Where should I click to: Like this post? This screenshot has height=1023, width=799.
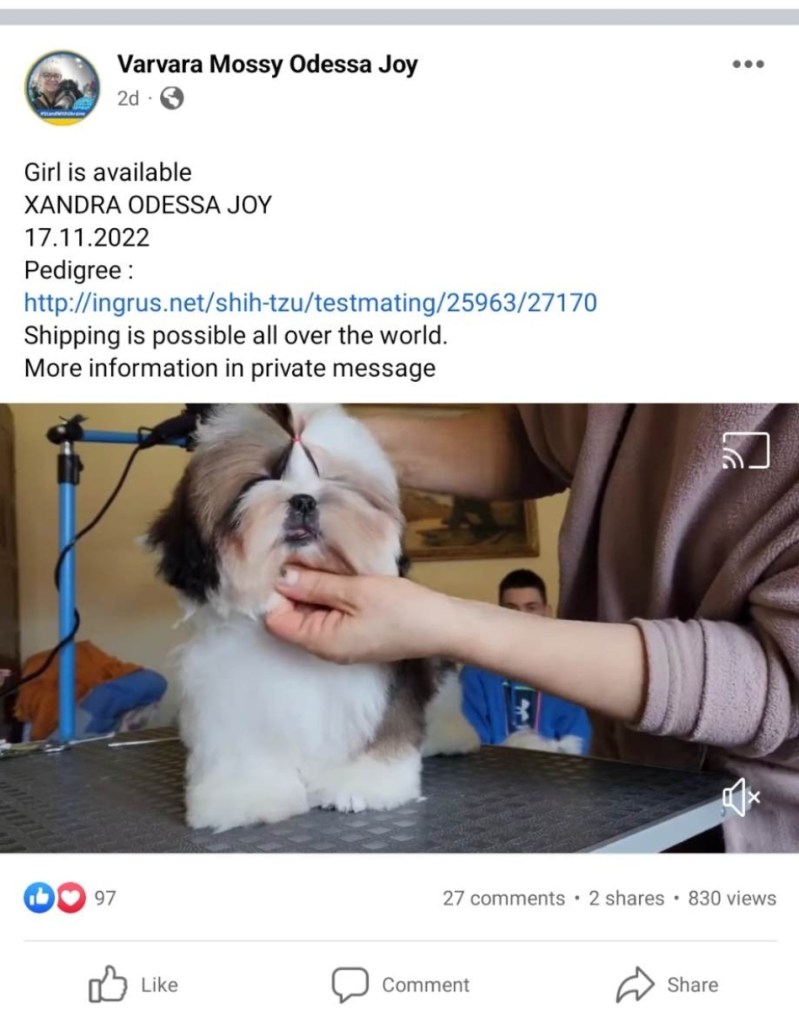click(x=132, y=985)
